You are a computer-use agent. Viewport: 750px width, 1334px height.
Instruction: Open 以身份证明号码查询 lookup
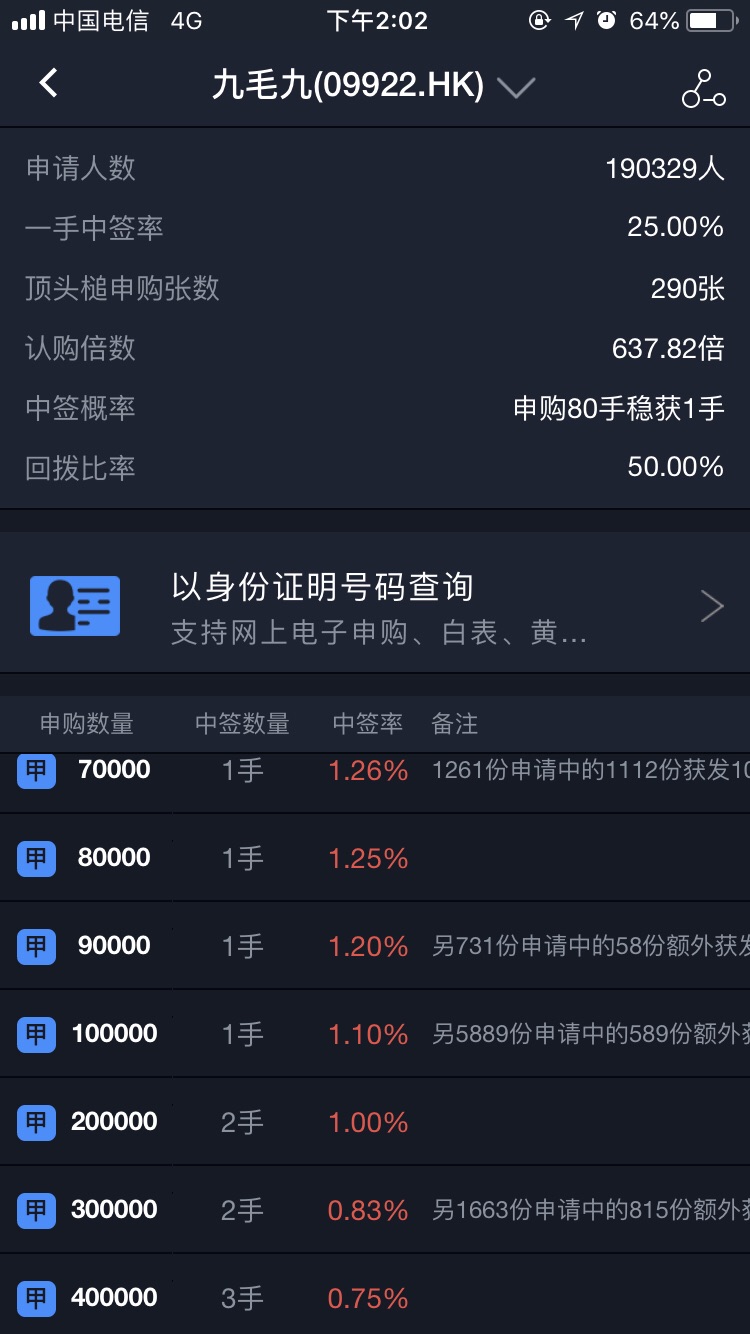tap(375, 605)
